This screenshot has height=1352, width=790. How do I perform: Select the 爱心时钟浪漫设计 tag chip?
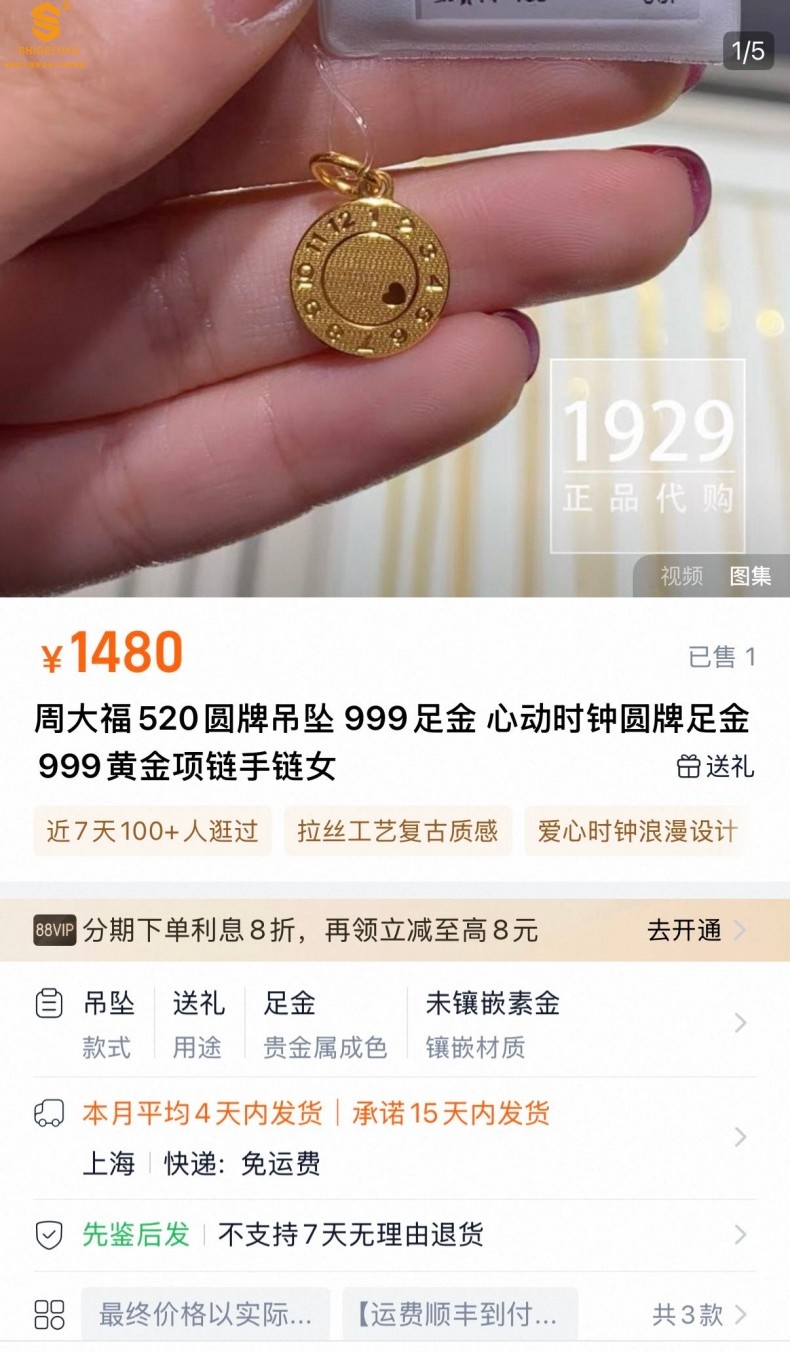[x=636, y=831]
